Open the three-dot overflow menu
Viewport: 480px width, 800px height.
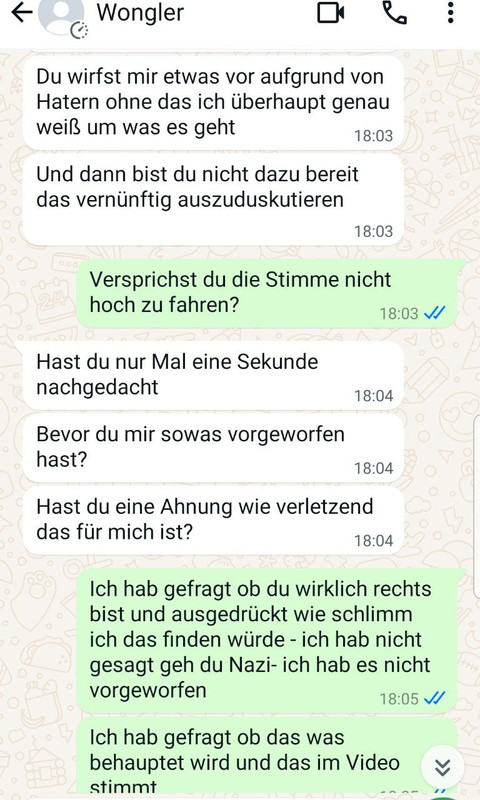tap(450, 13)
